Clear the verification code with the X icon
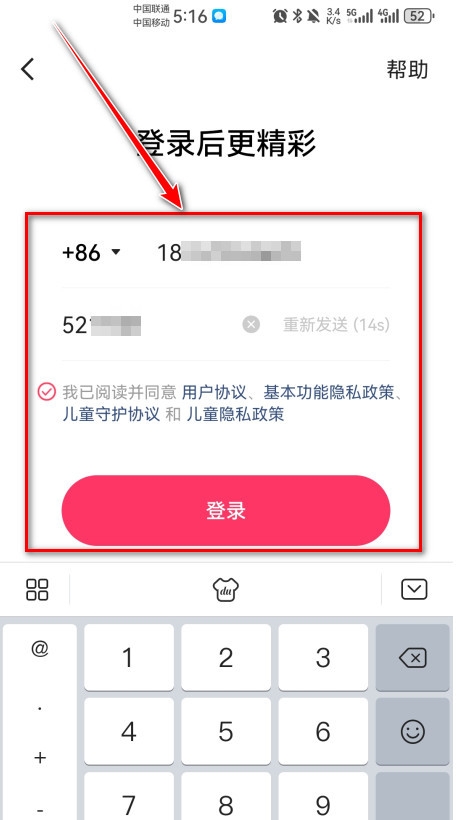The image size is (458, 820). click(251, 325)
